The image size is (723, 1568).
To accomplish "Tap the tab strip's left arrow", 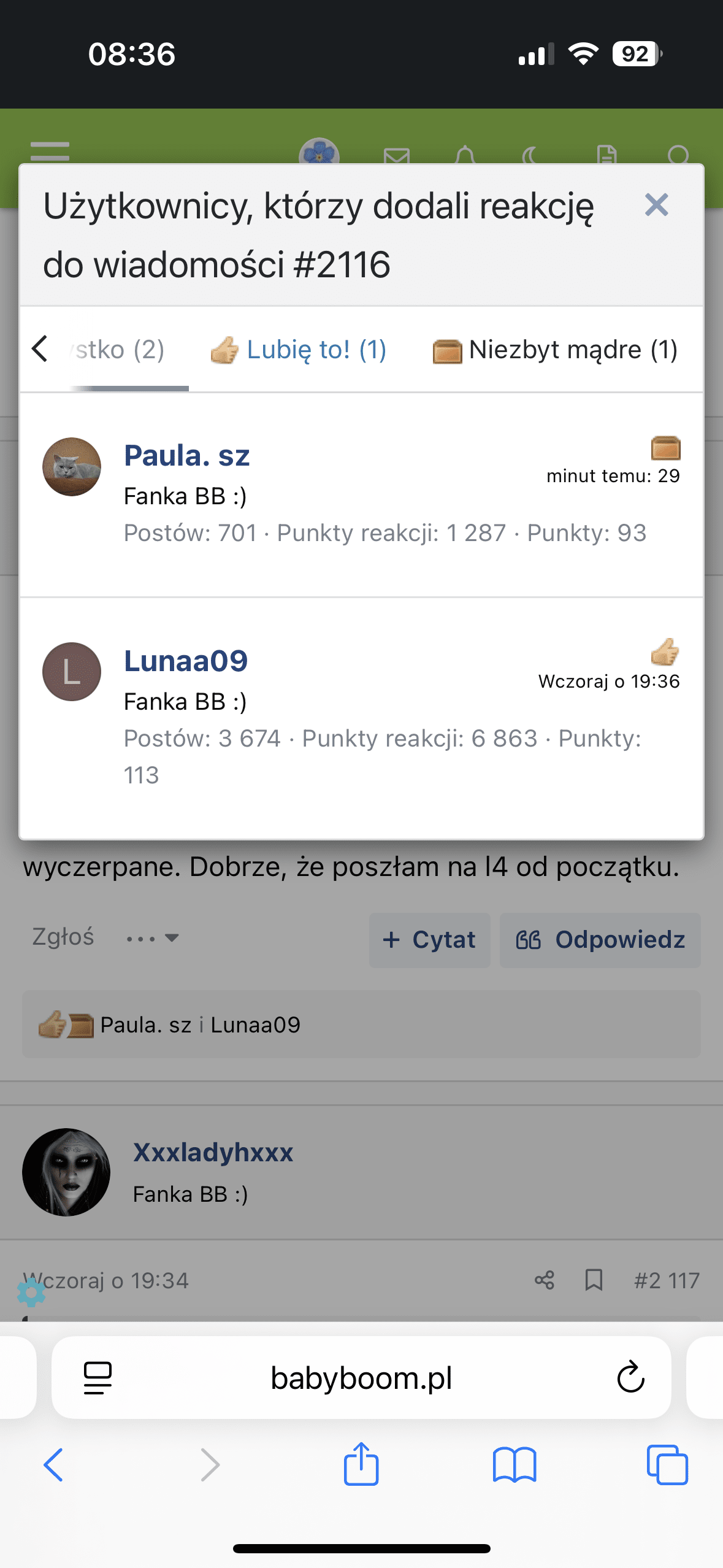I will point(40,349).
